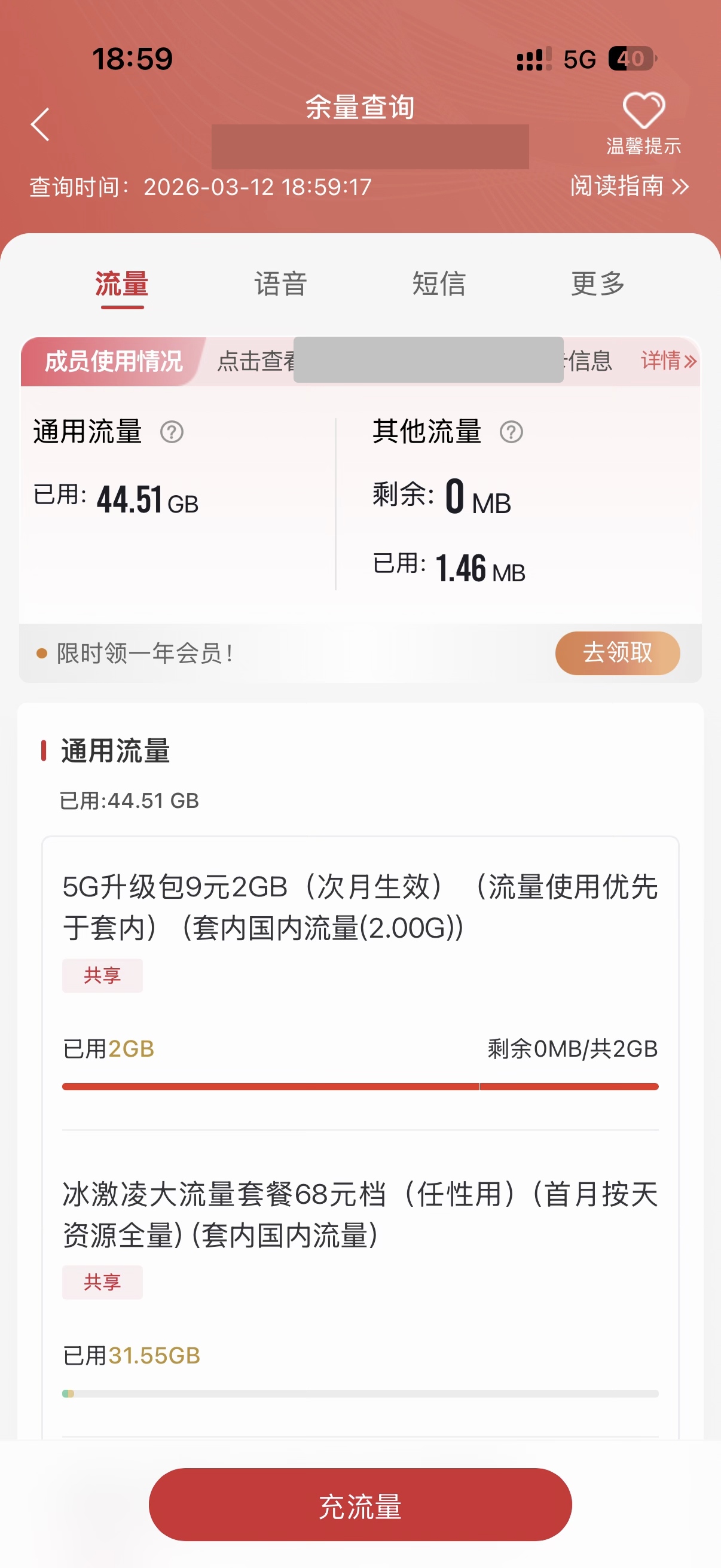Switch to the 短信 SMS tab

pyautogui.click(x=441, y=283)
